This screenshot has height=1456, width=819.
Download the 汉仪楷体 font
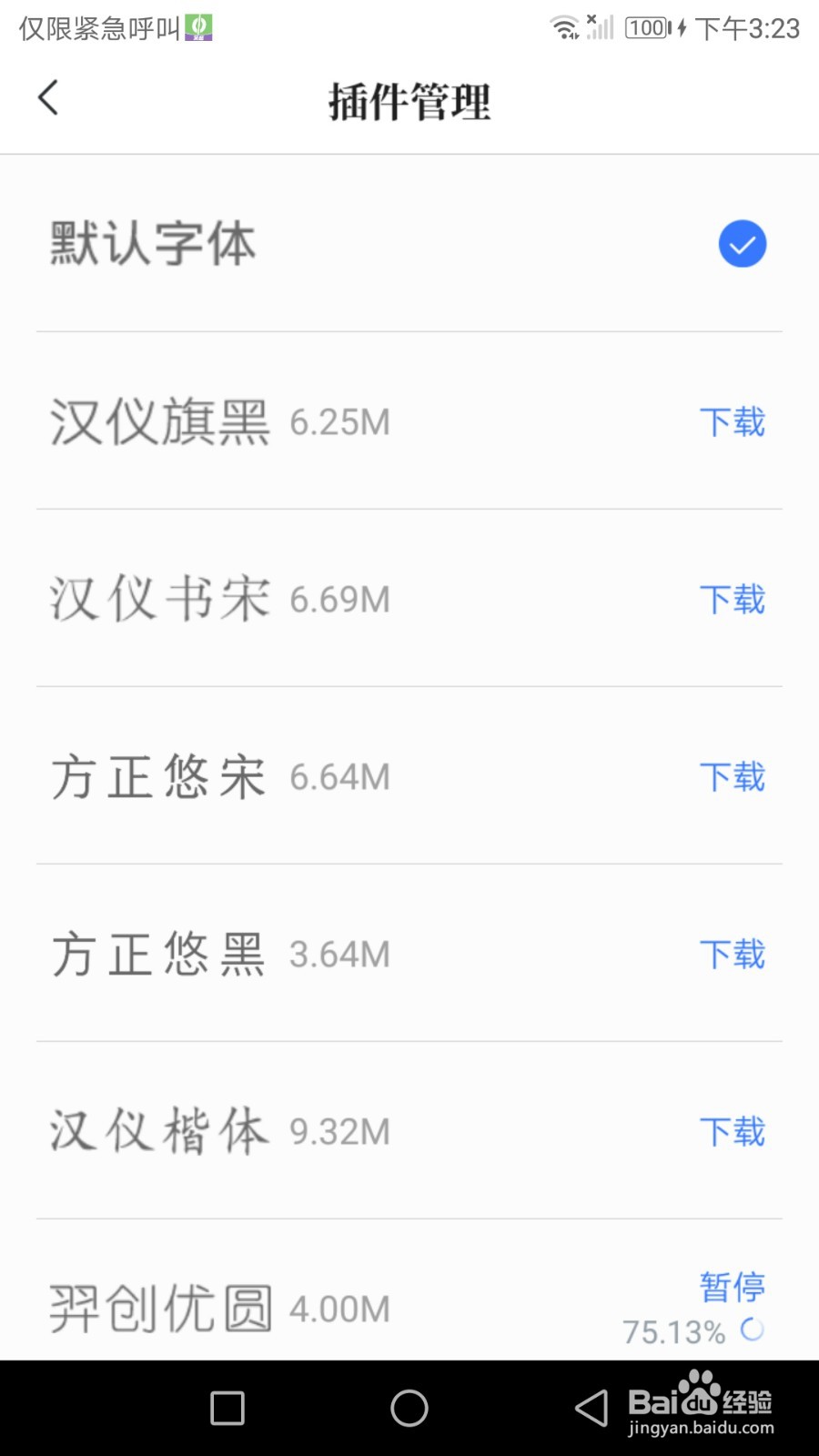[733, 1132]
